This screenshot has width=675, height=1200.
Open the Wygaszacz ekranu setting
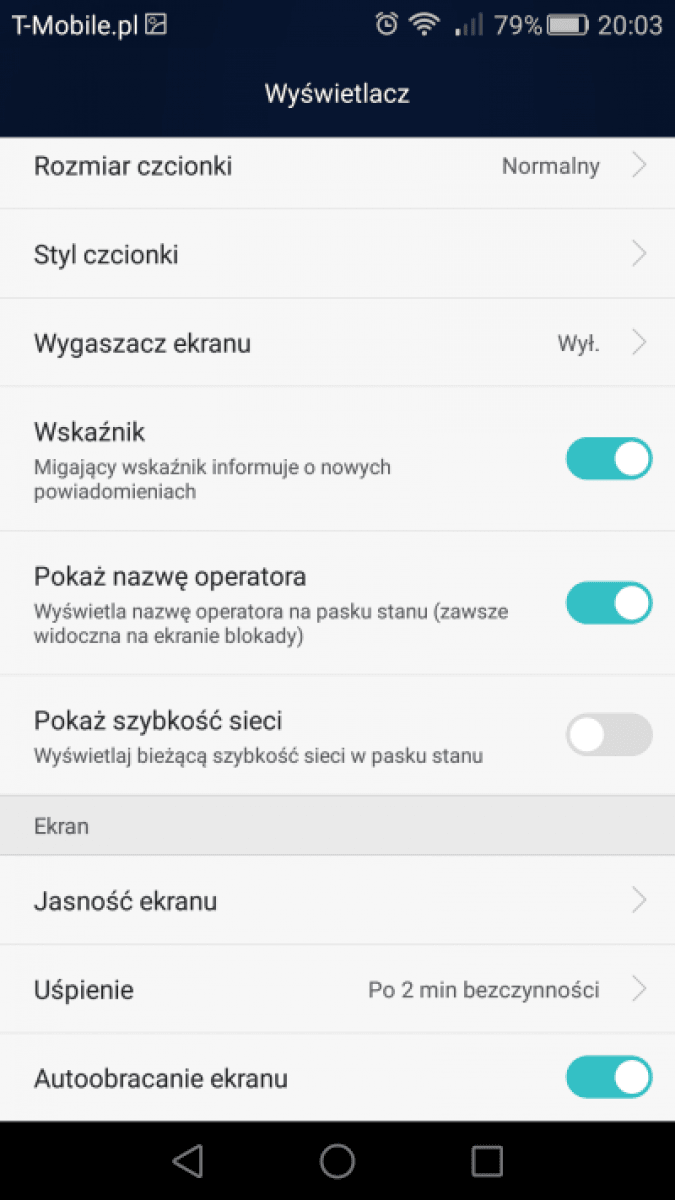pos(337,343)
